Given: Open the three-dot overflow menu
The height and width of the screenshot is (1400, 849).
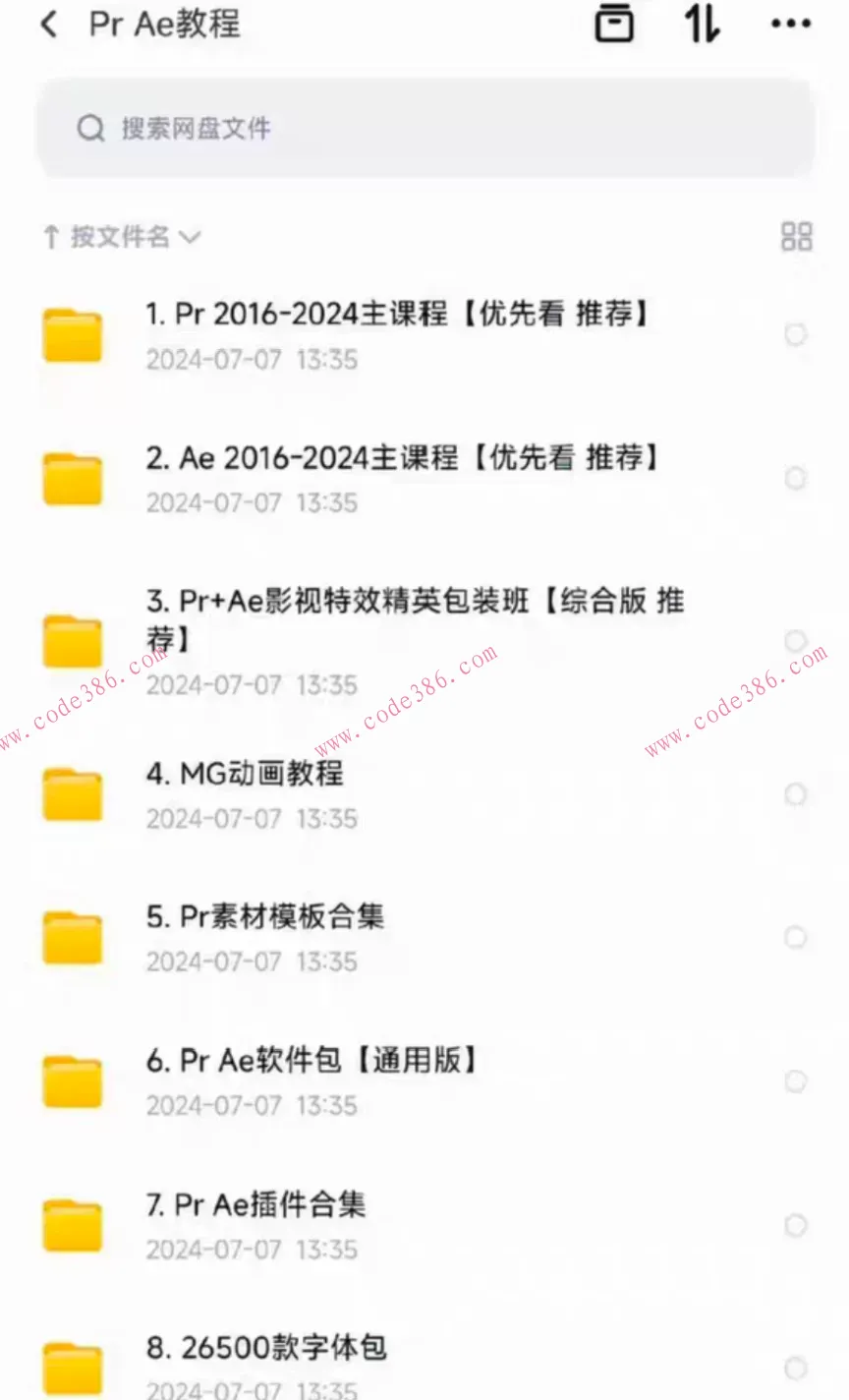Looking at the screenshot, I should 790,25.
